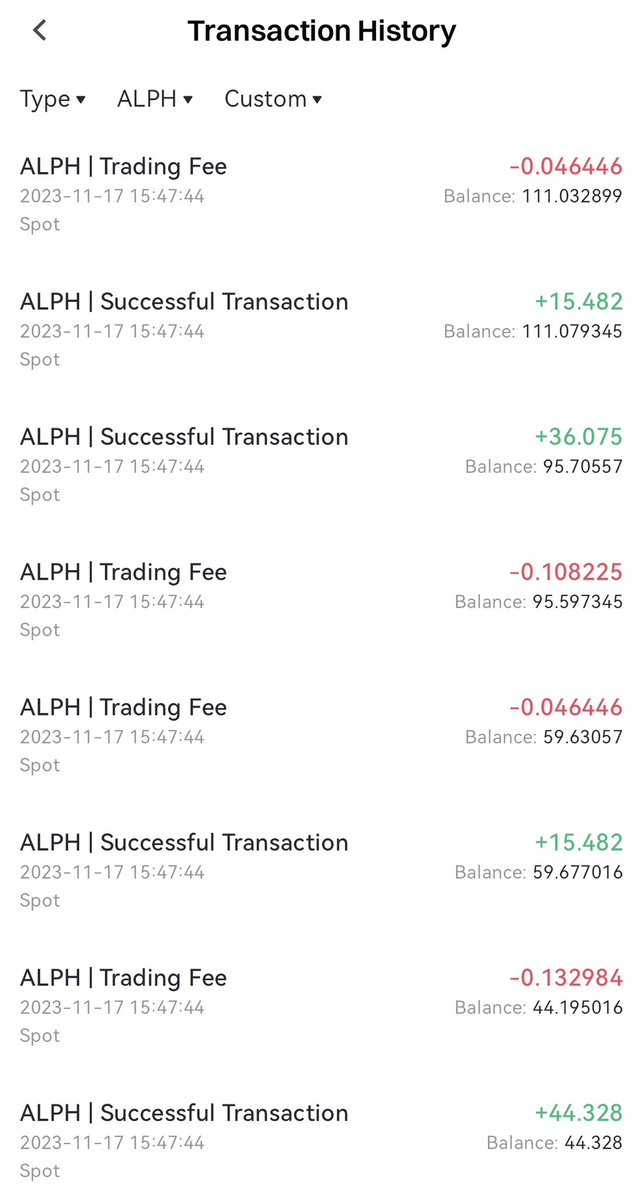Open the -0.108225 Trading Fee entry
This screenshot has width=643, height=1199.
pyautogui.click(x=321, y=600)
